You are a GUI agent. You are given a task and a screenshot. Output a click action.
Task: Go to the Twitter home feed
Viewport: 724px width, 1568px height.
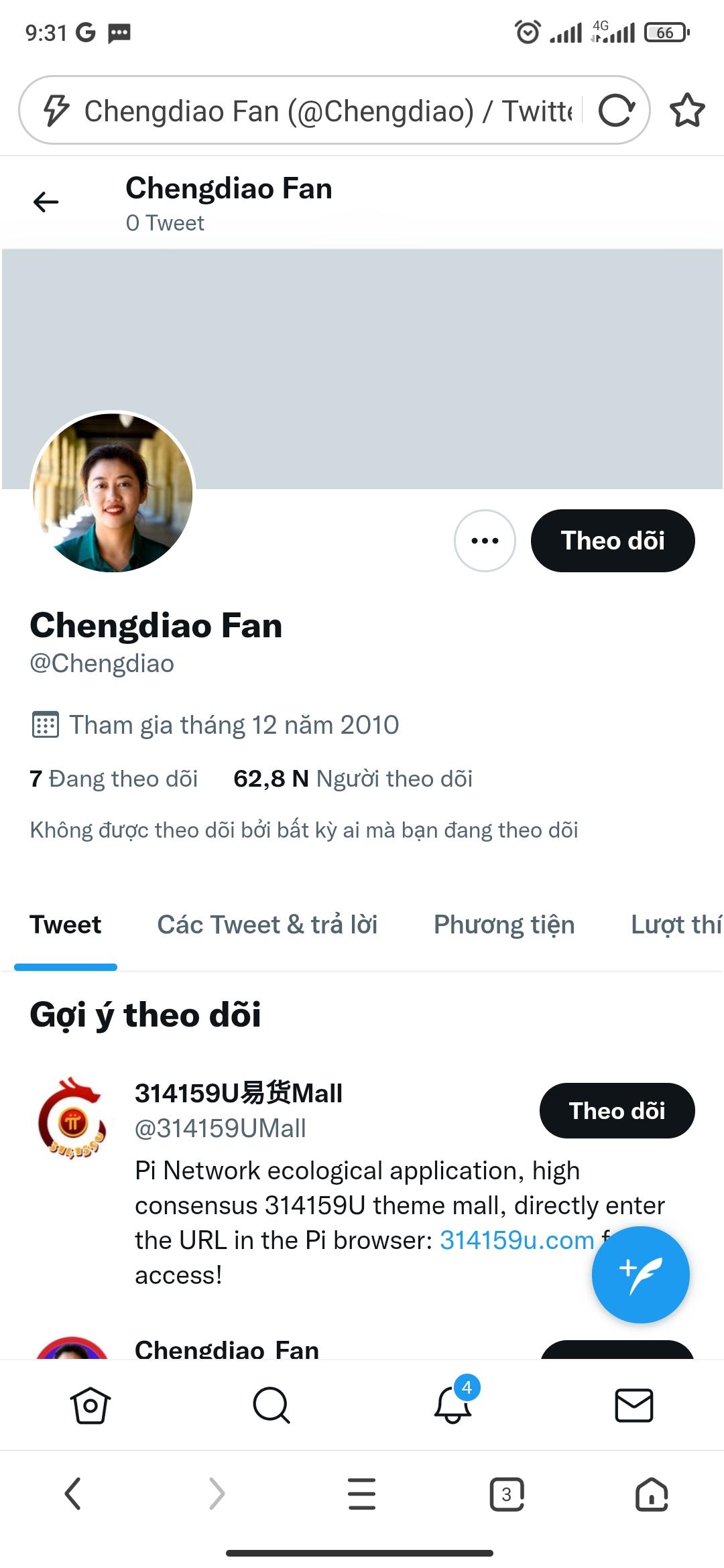tap(90, 1404)
